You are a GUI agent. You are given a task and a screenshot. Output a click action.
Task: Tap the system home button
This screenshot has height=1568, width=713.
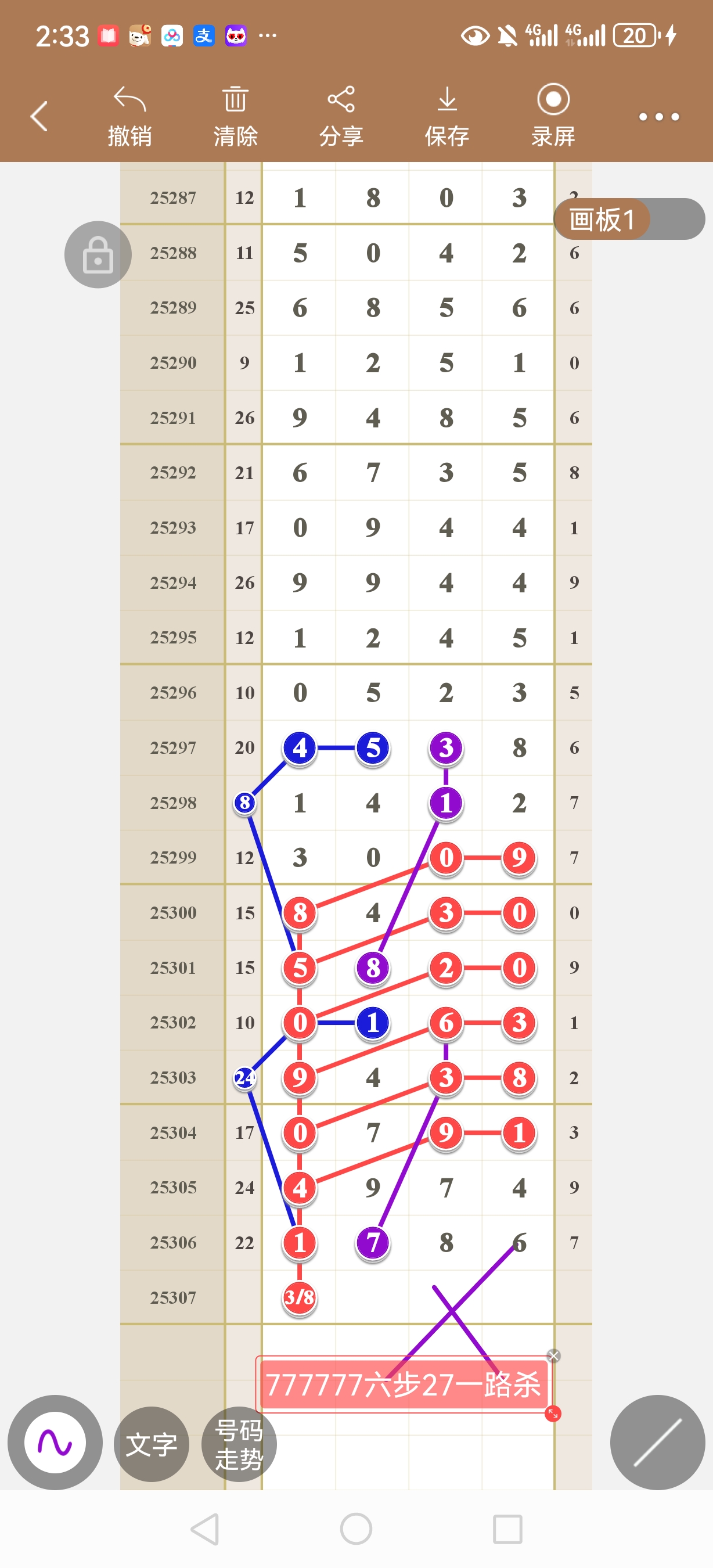tap(356, 1529)
